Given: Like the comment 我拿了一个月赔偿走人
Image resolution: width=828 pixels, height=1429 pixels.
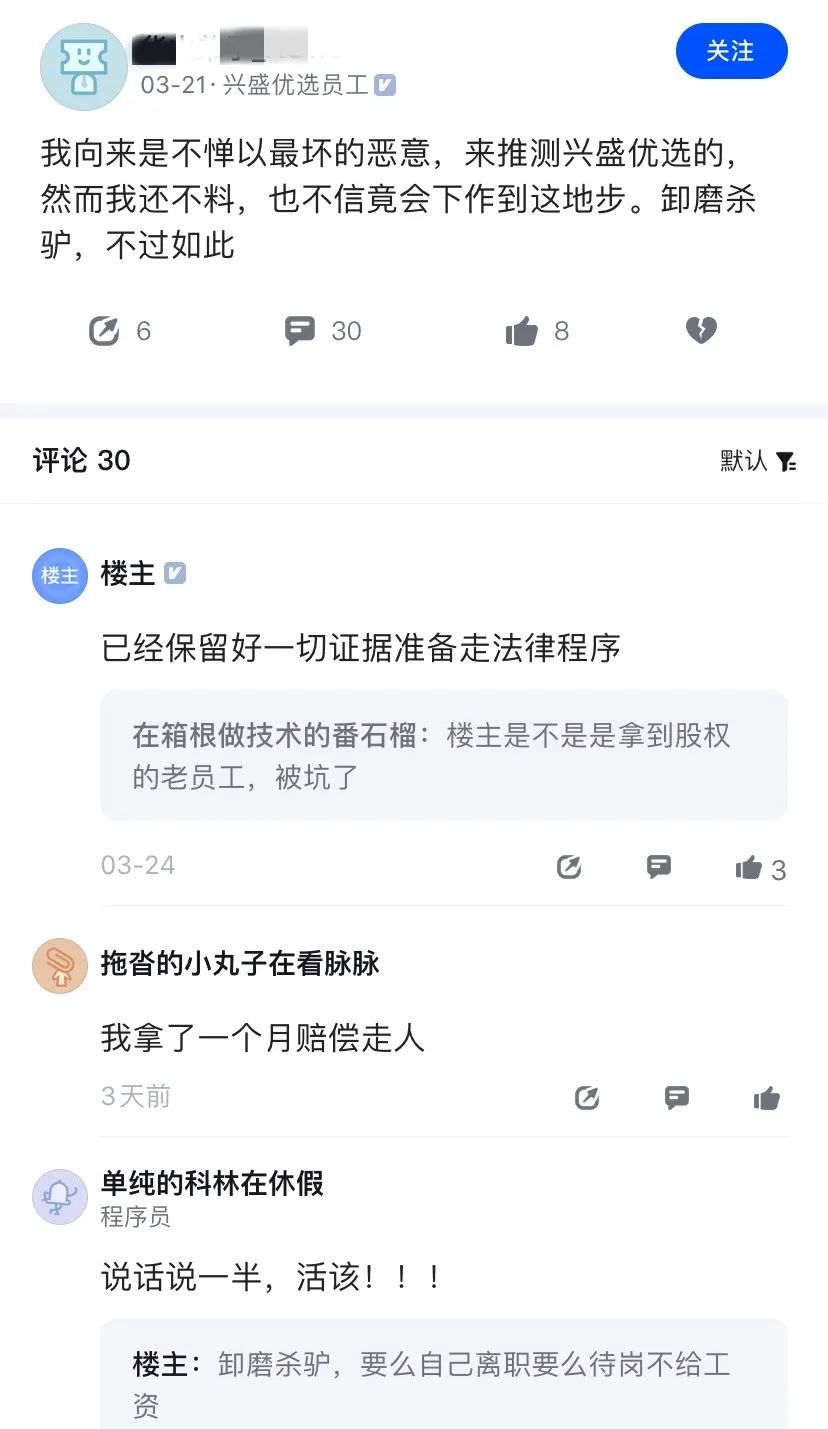Looking at the screenshot, I should pyautogui.click(x=767, y=1099).
